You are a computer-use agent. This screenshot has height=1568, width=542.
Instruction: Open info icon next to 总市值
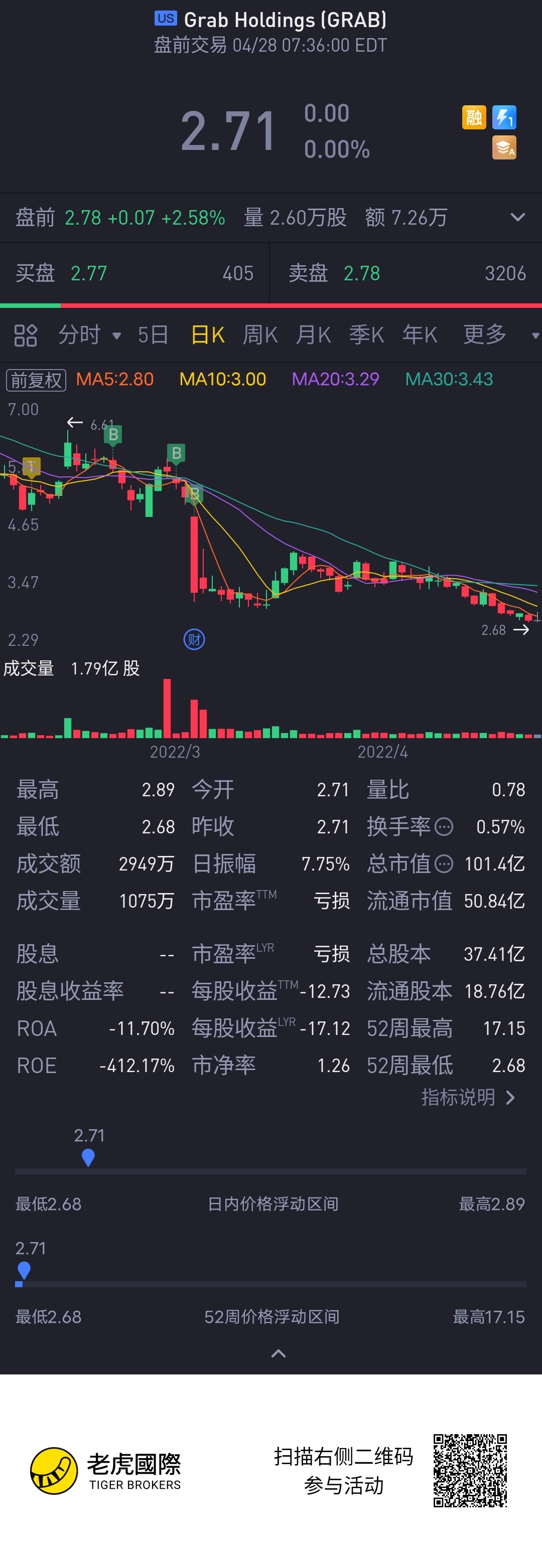(x=445, y=864)
